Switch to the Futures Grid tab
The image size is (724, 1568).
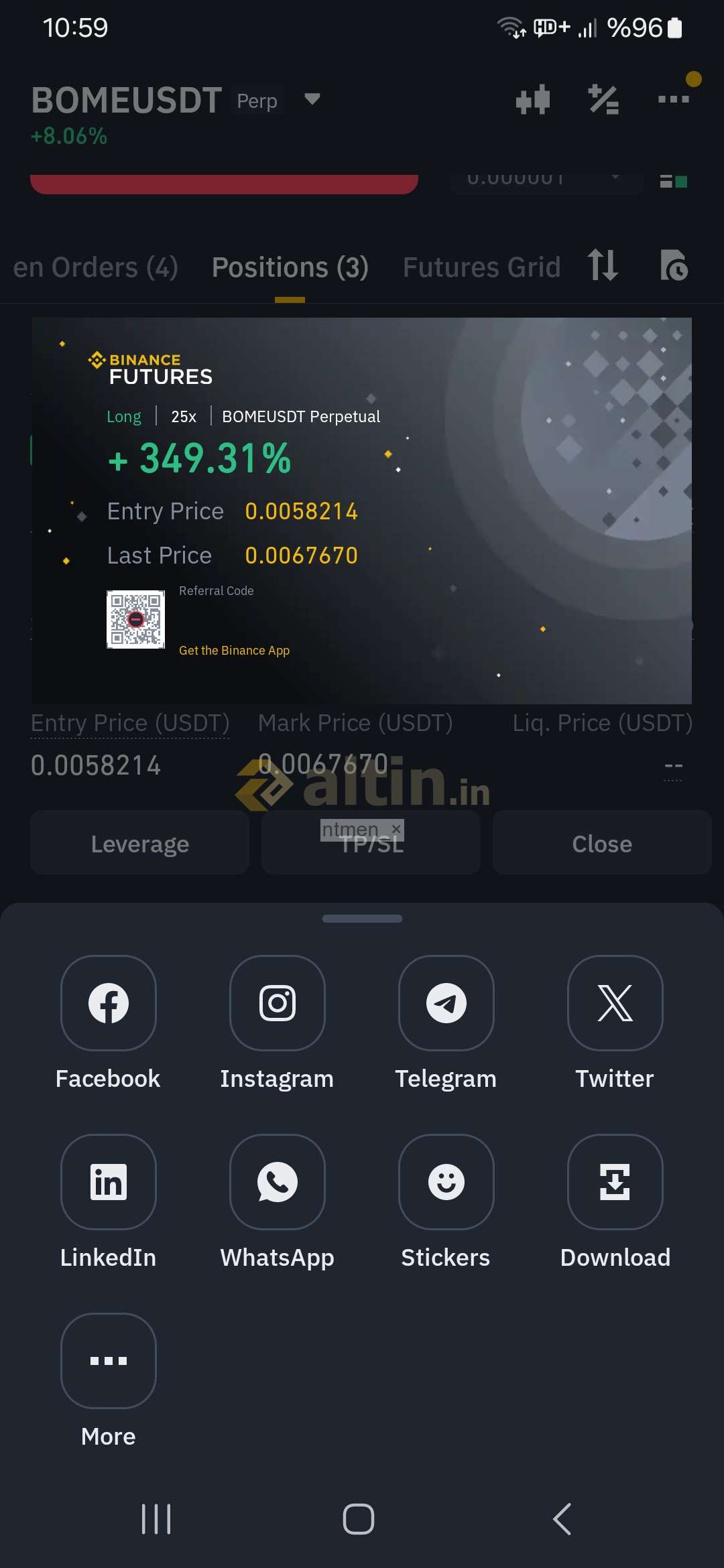pos(481,267)
